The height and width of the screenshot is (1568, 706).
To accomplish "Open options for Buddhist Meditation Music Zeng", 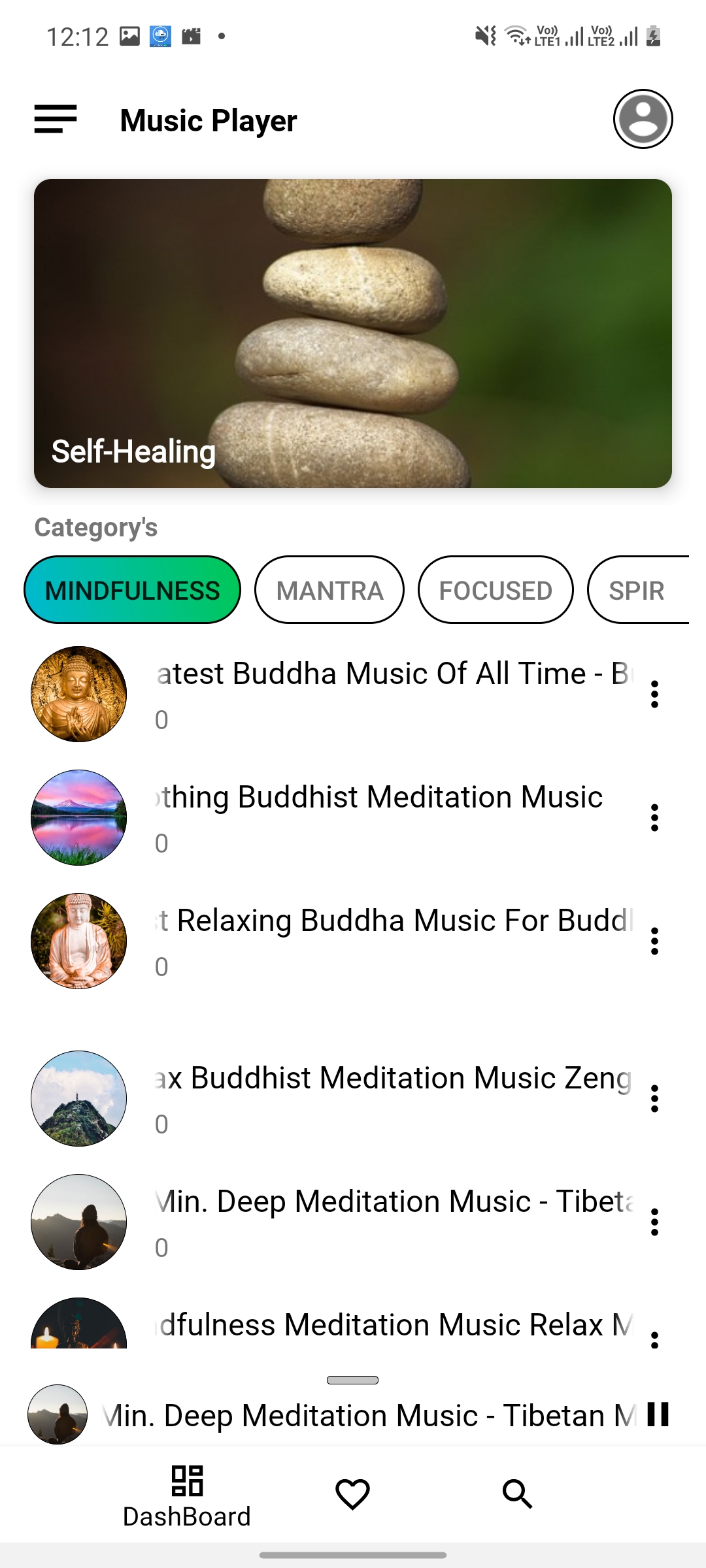I will [654, 1098].
